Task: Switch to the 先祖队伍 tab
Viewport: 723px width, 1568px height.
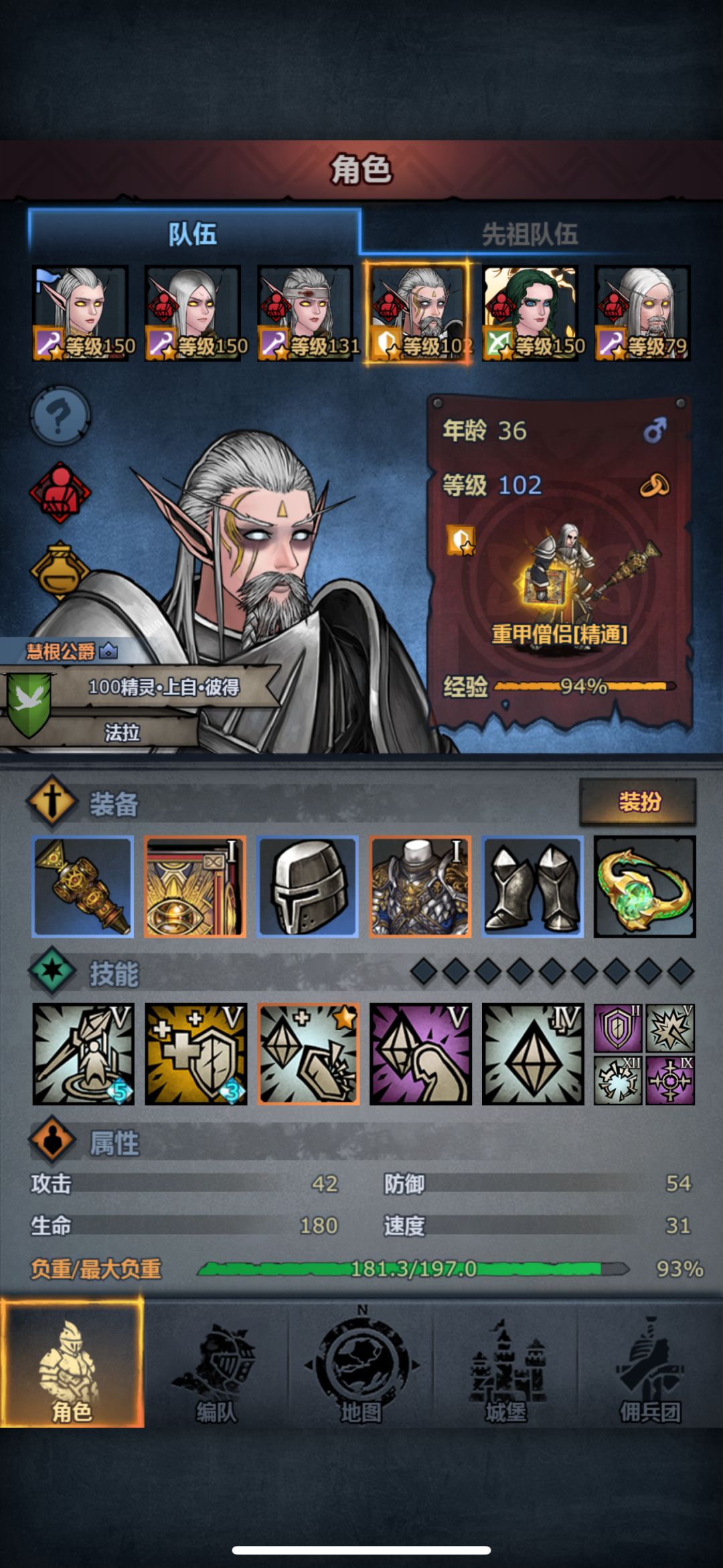Action: tap(530, 234)
